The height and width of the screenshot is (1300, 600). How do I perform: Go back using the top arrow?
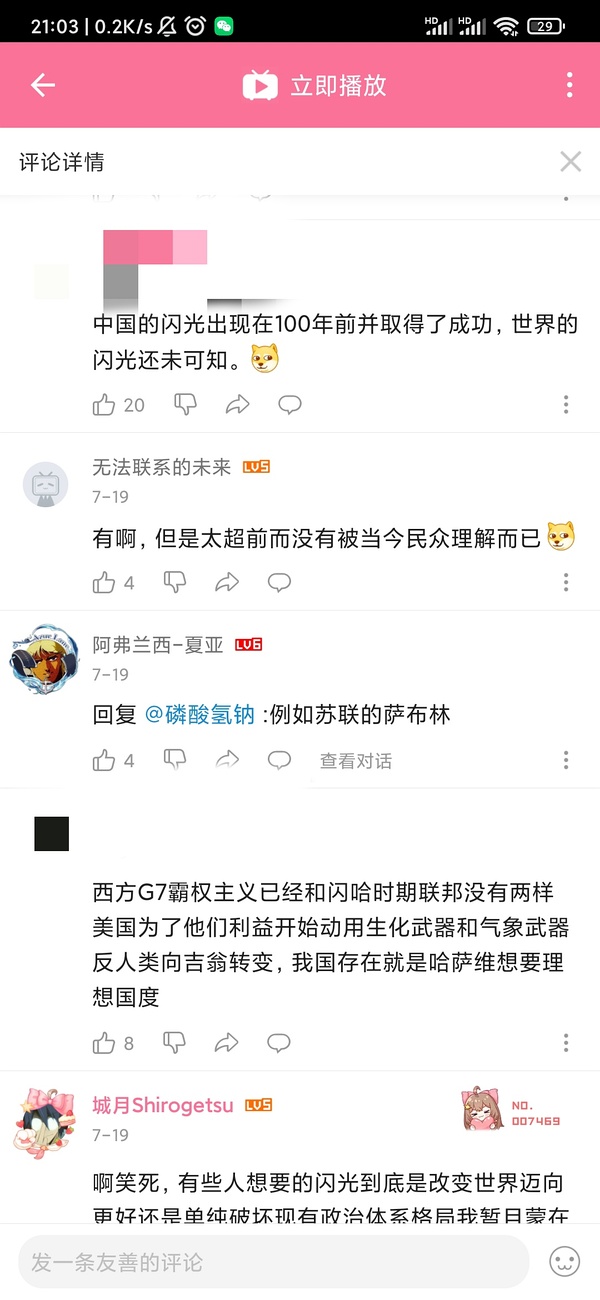[x=42, y=85]
